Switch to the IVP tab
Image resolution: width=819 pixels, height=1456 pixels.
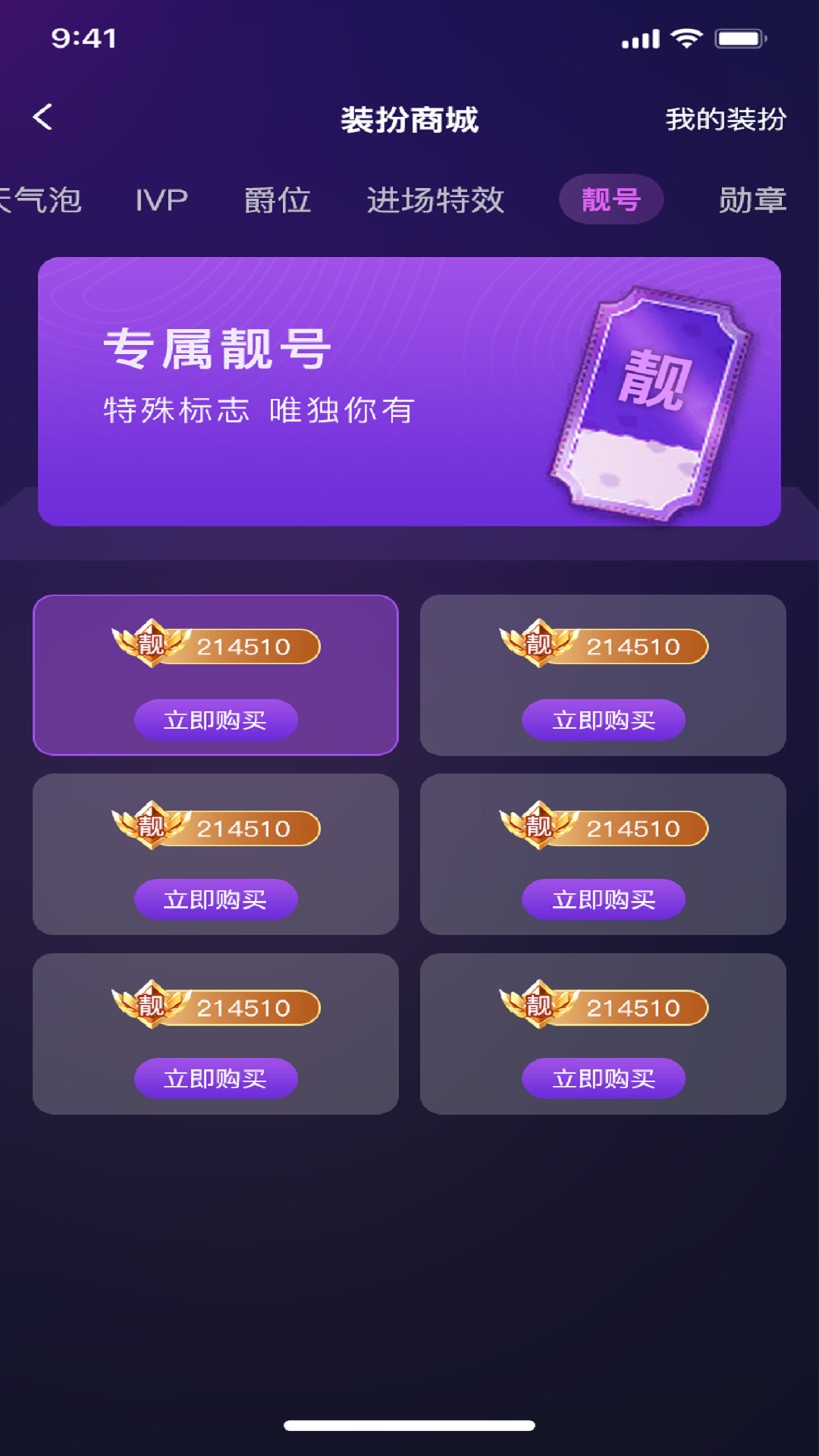click(x=162, y=200)
